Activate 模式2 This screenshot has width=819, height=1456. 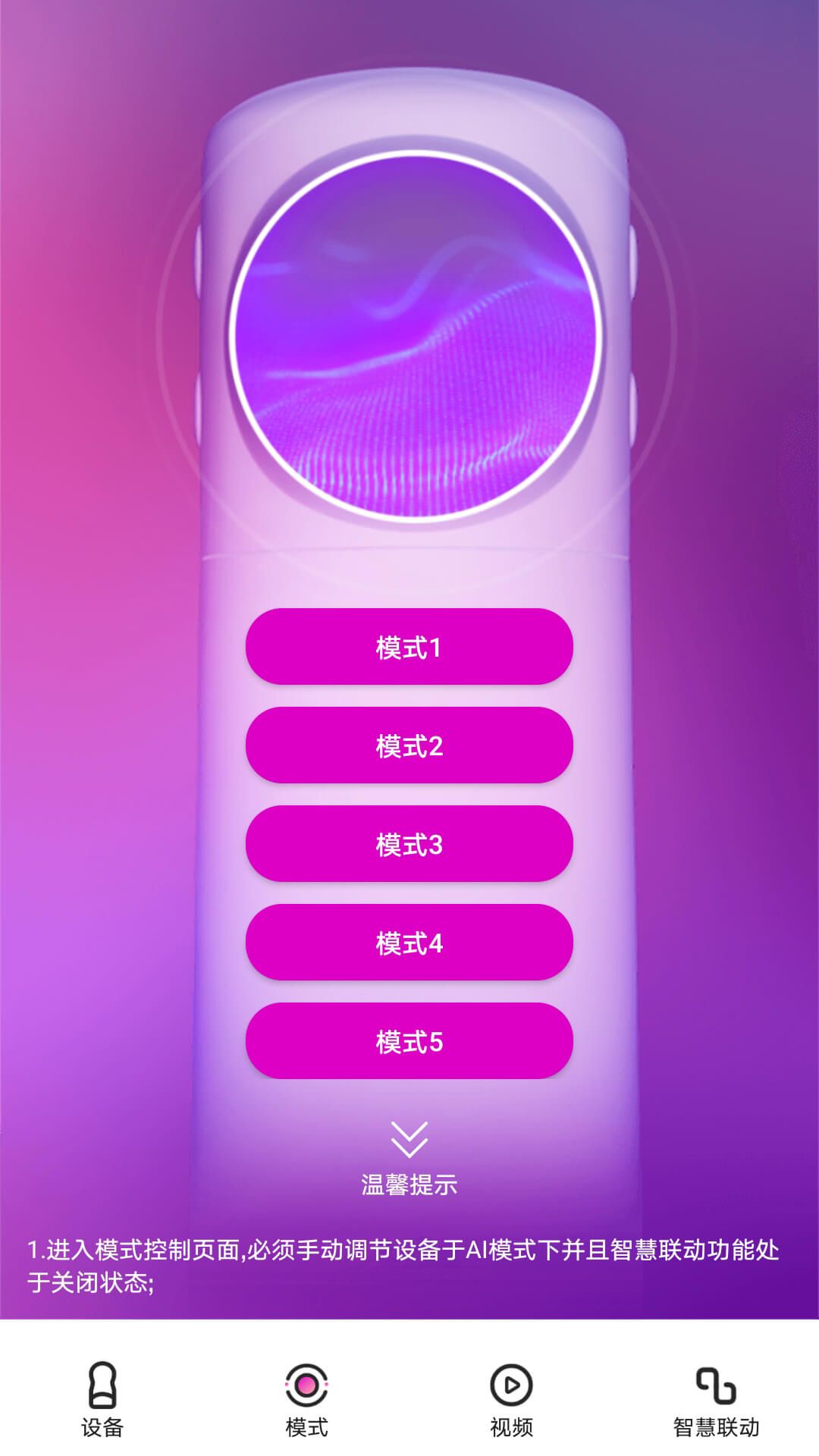pos(409,745)
